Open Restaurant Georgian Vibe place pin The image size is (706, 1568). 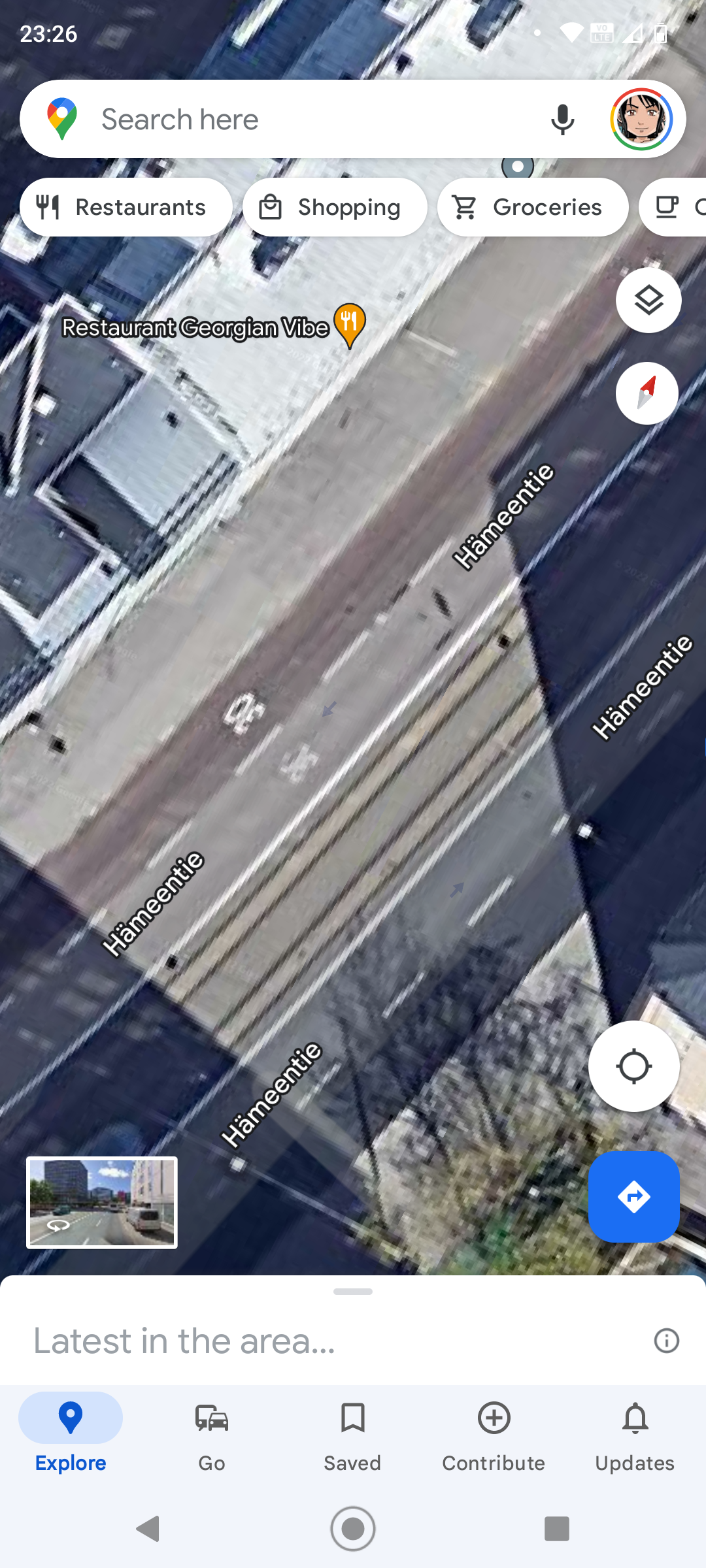(x=350, y=325)
